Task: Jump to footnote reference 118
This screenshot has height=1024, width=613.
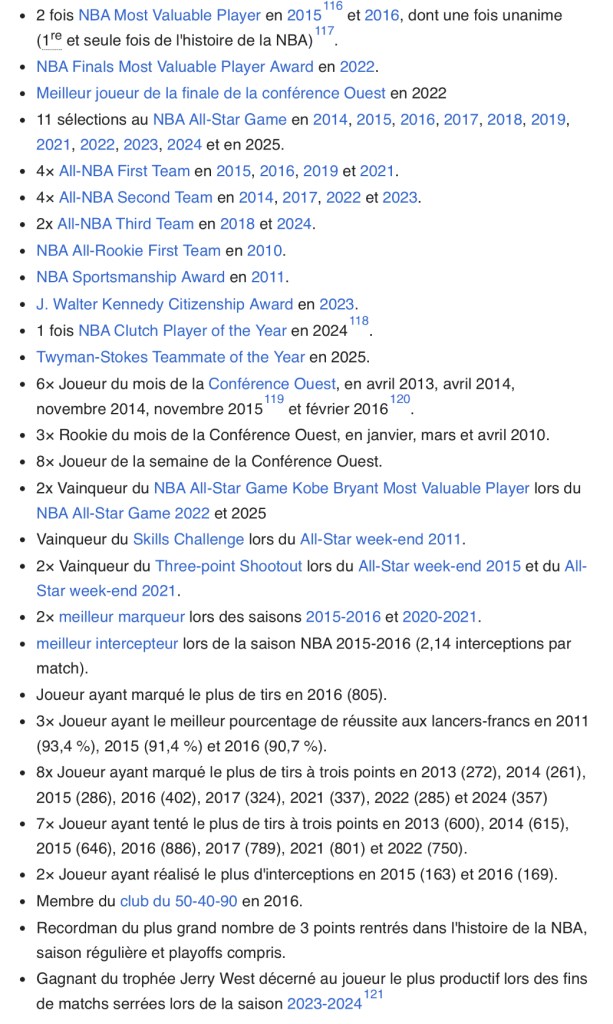Action: point(359,322)
